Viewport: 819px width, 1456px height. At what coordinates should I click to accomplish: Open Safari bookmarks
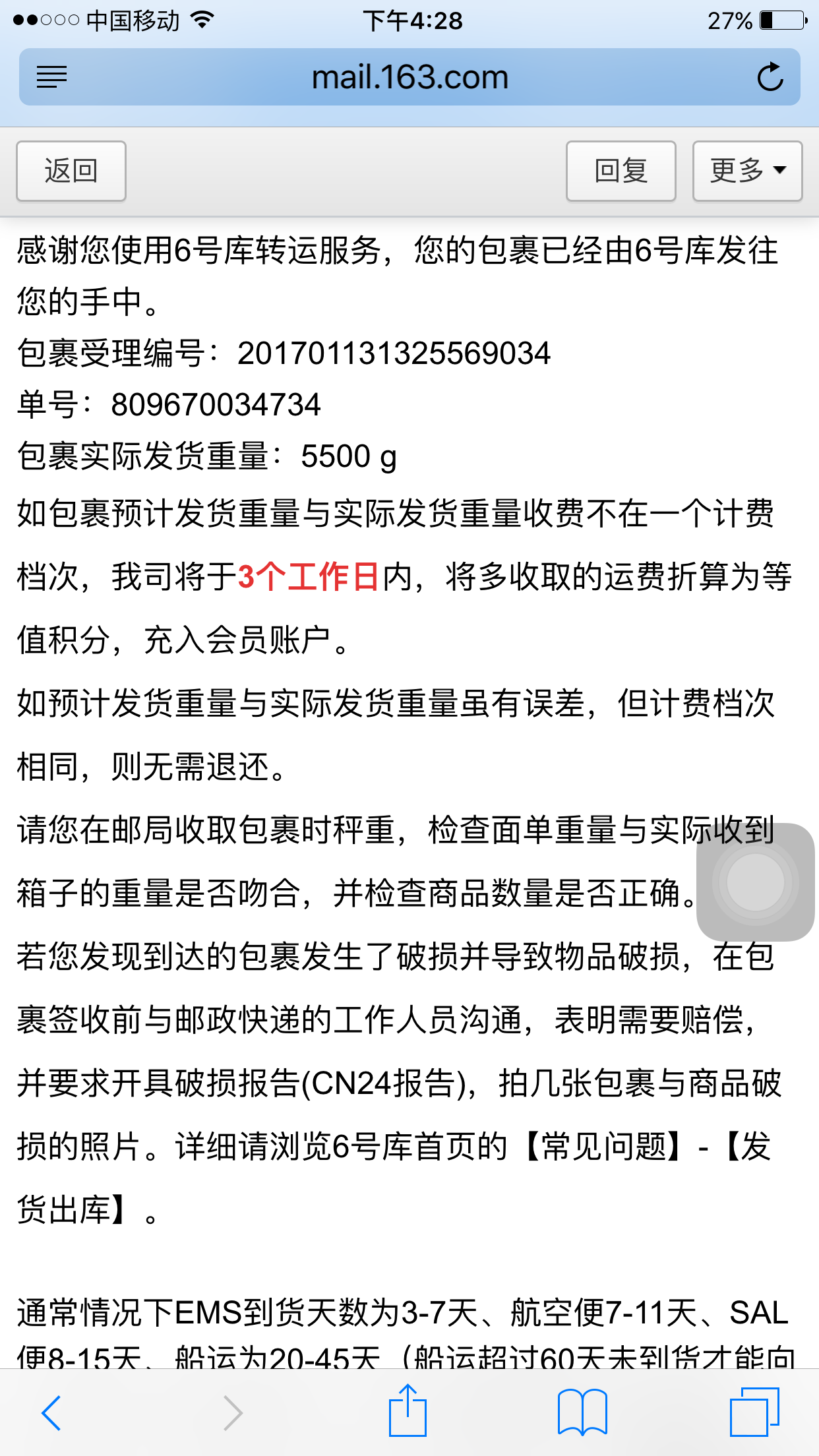(582, 1412)
